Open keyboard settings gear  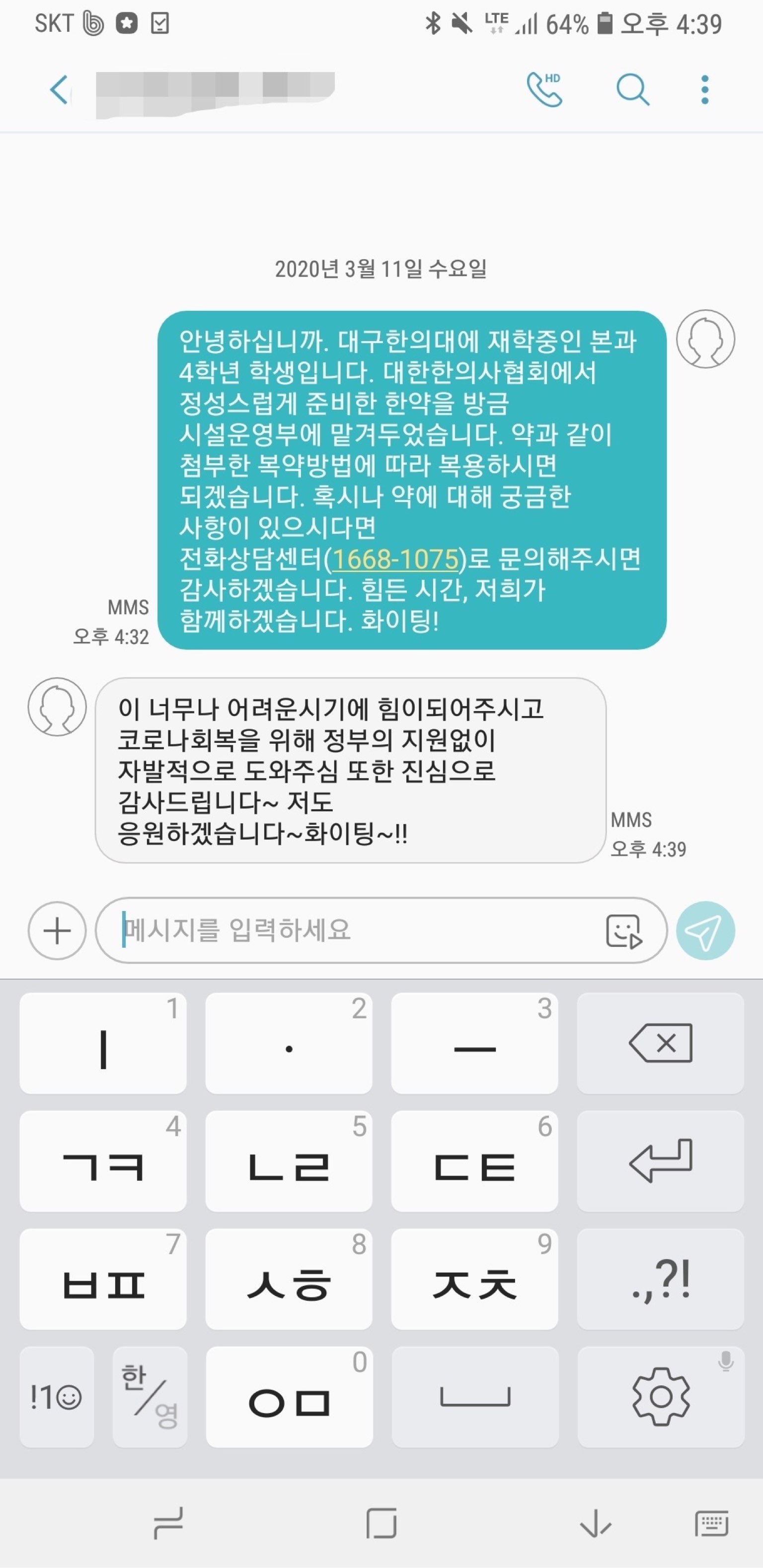point(660,1396)
